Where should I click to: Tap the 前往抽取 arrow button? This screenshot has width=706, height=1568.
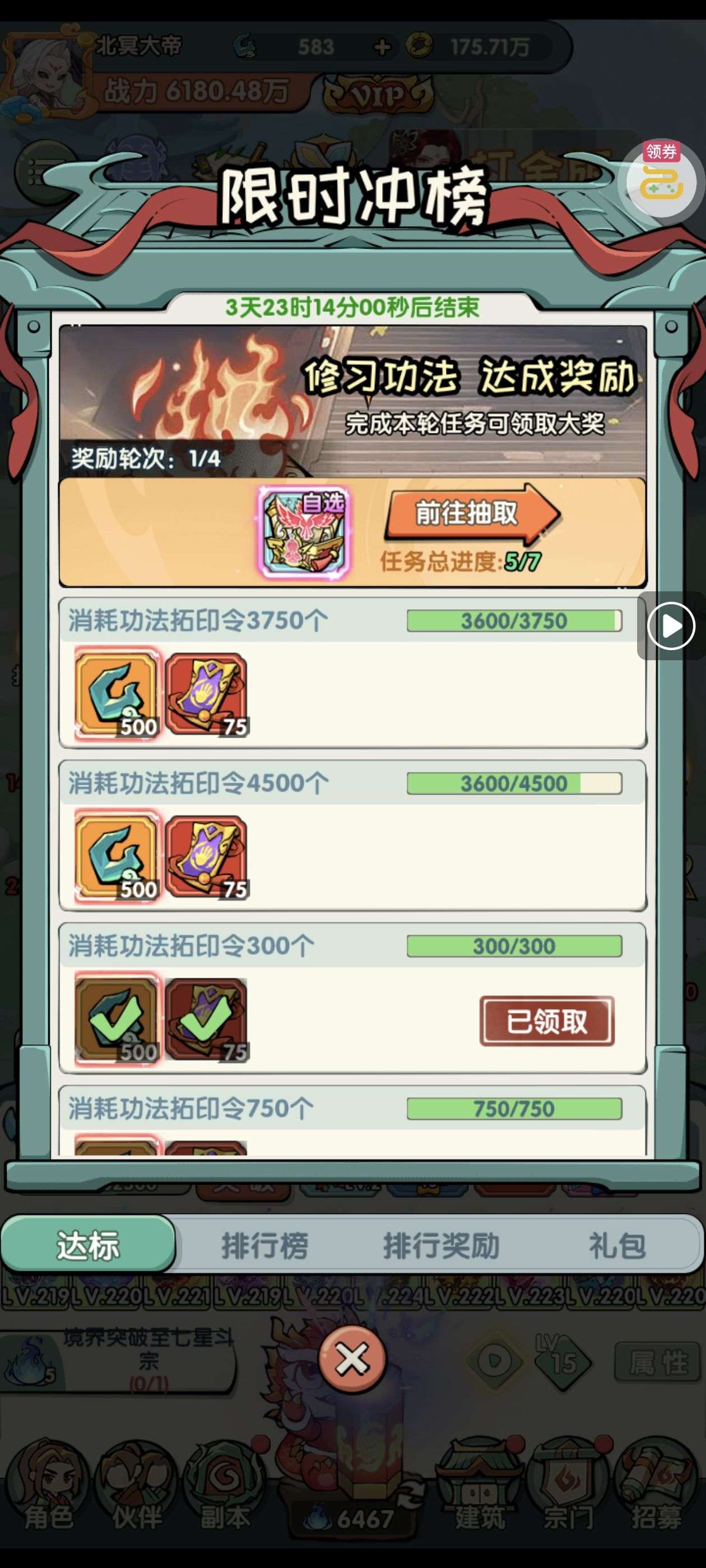471,512
